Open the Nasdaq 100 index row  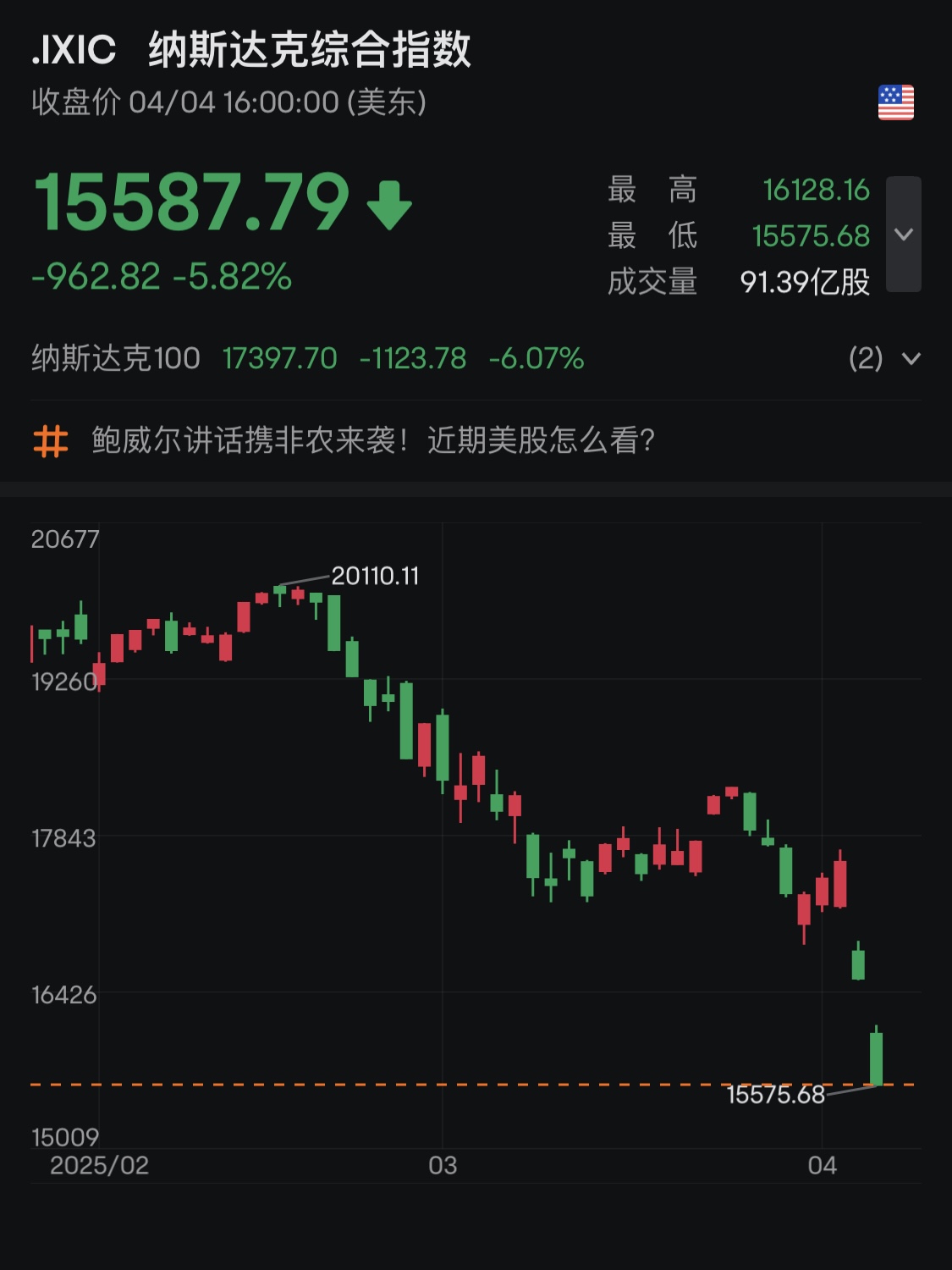tap(307, 359)
